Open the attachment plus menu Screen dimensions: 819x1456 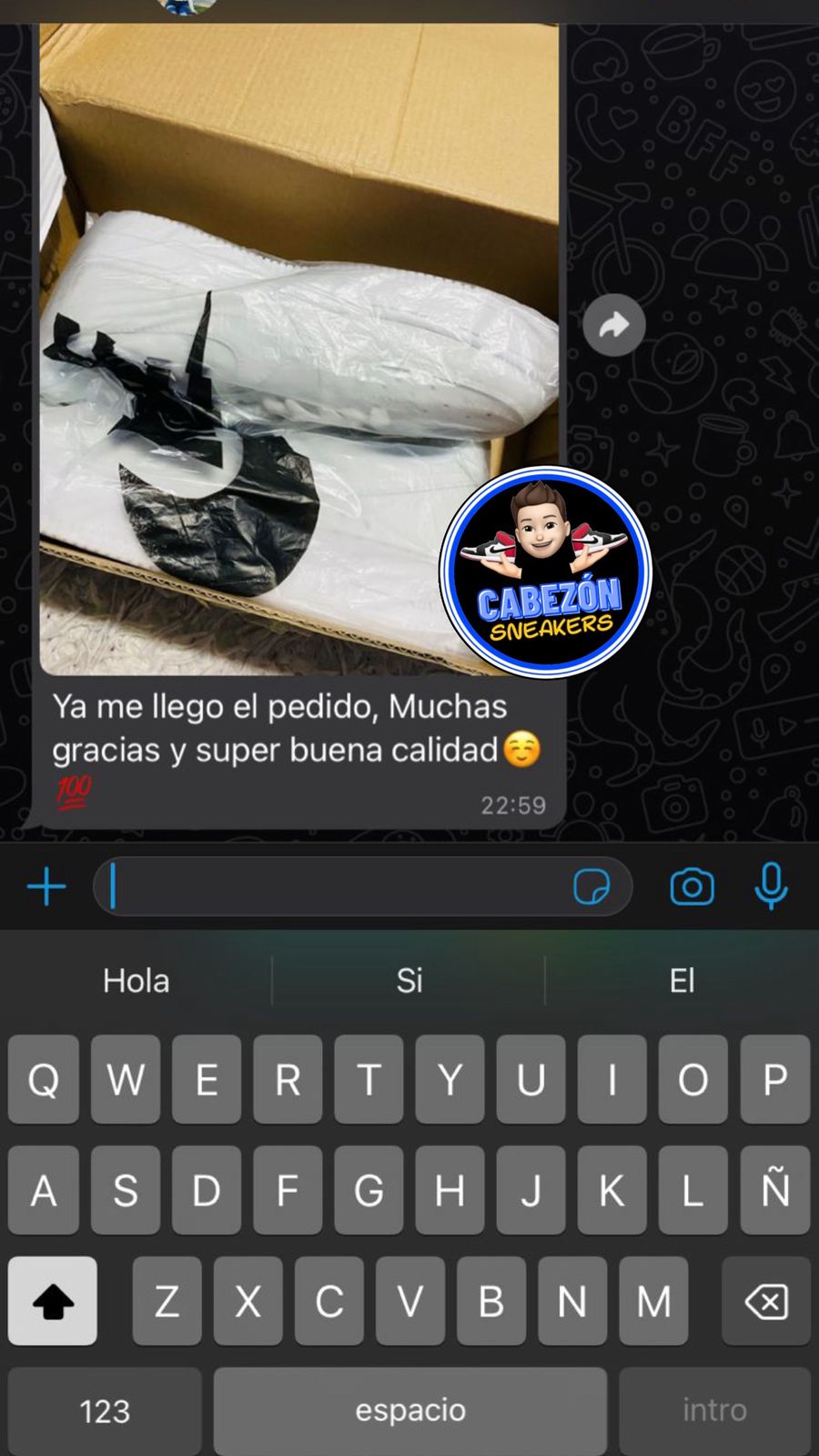pos(46,886)
